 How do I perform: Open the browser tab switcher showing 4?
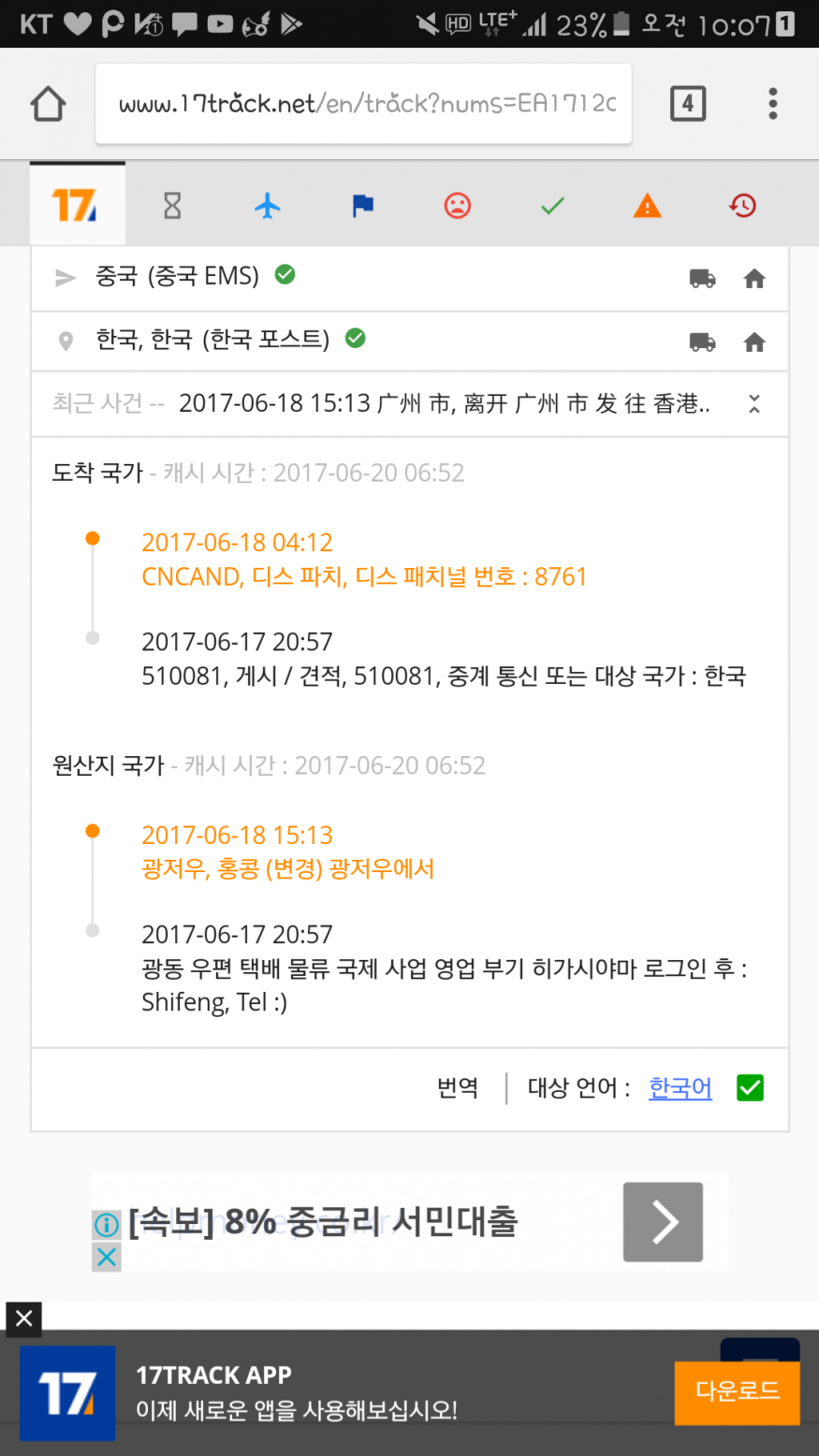coord(688,104)
